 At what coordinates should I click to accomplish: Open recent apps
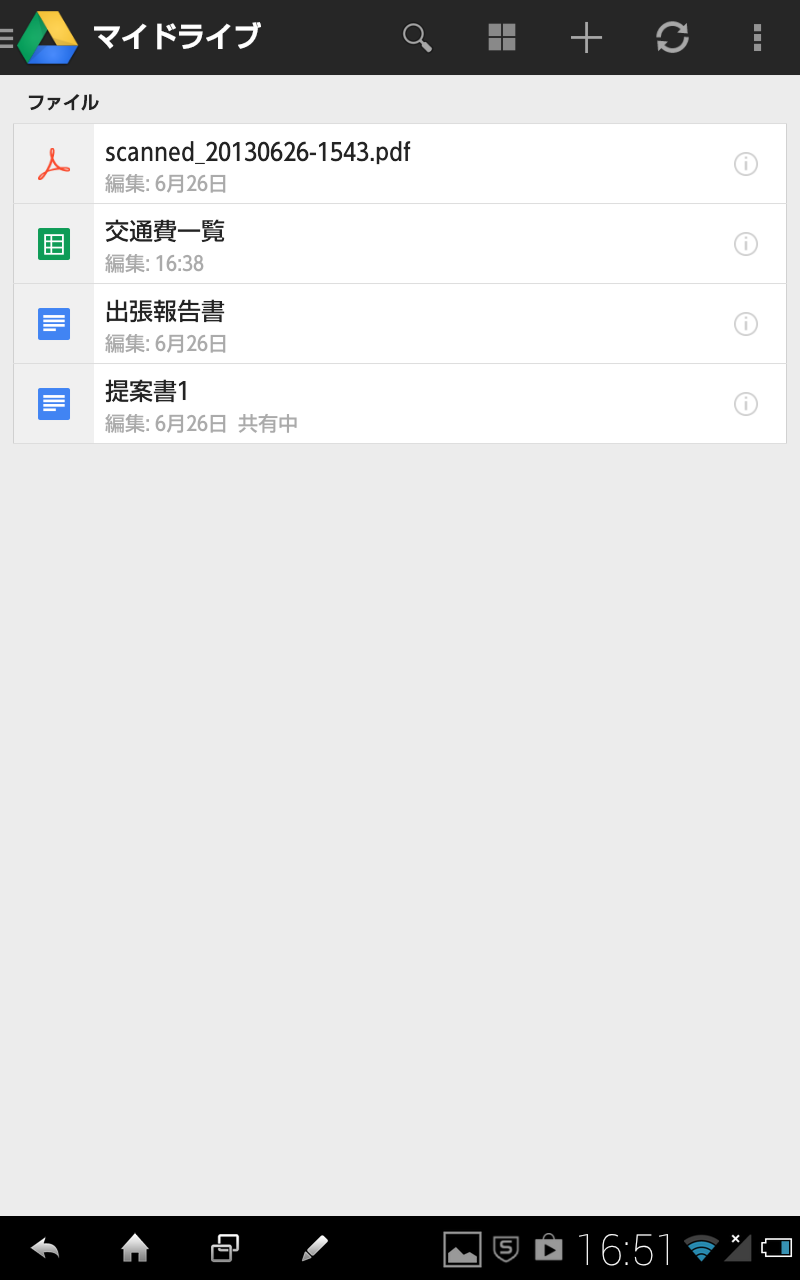tap(225, 1248)
